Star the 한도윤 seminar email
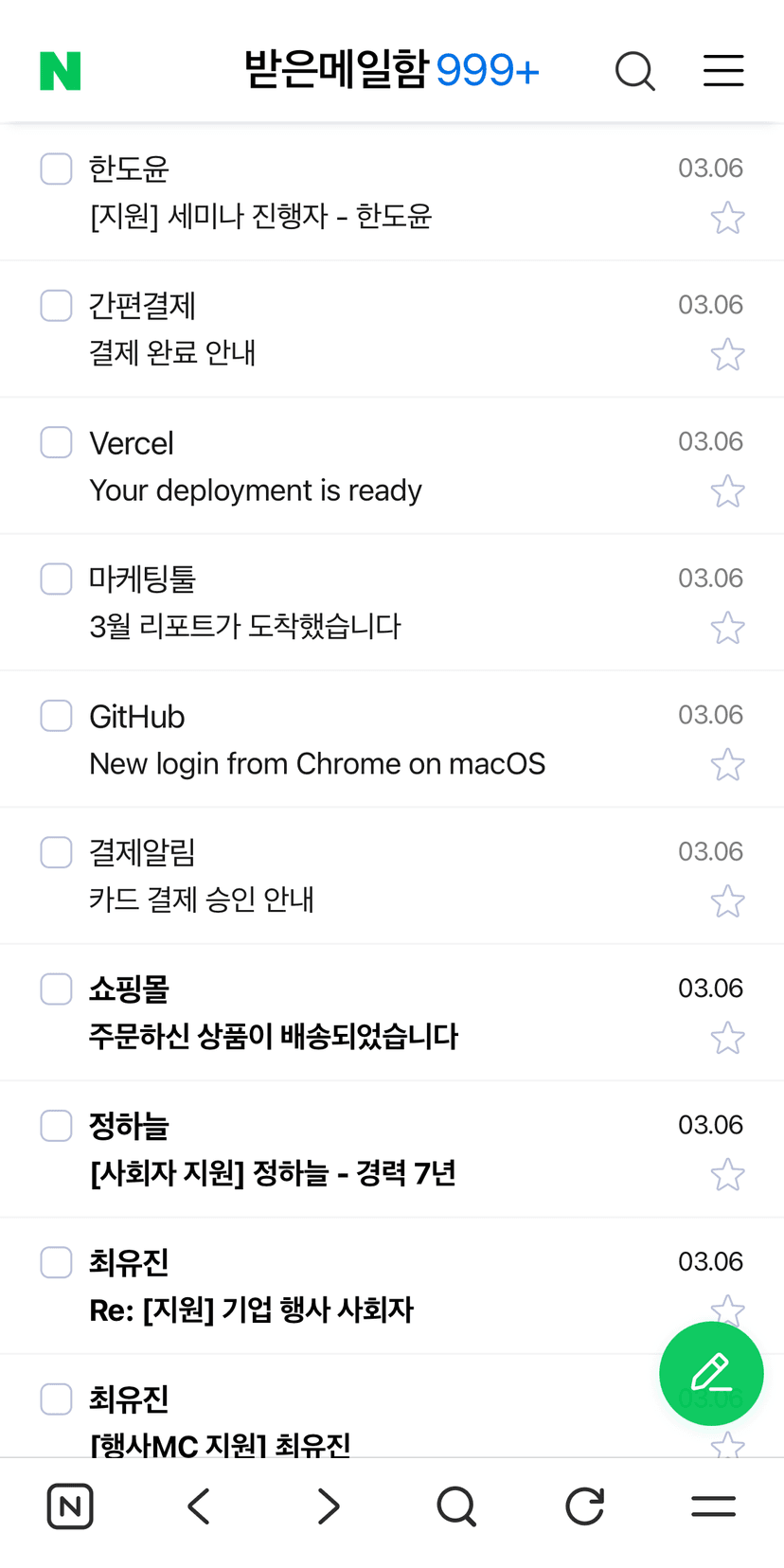This screenshot has width=784, height=1568. tap(726, 218)
